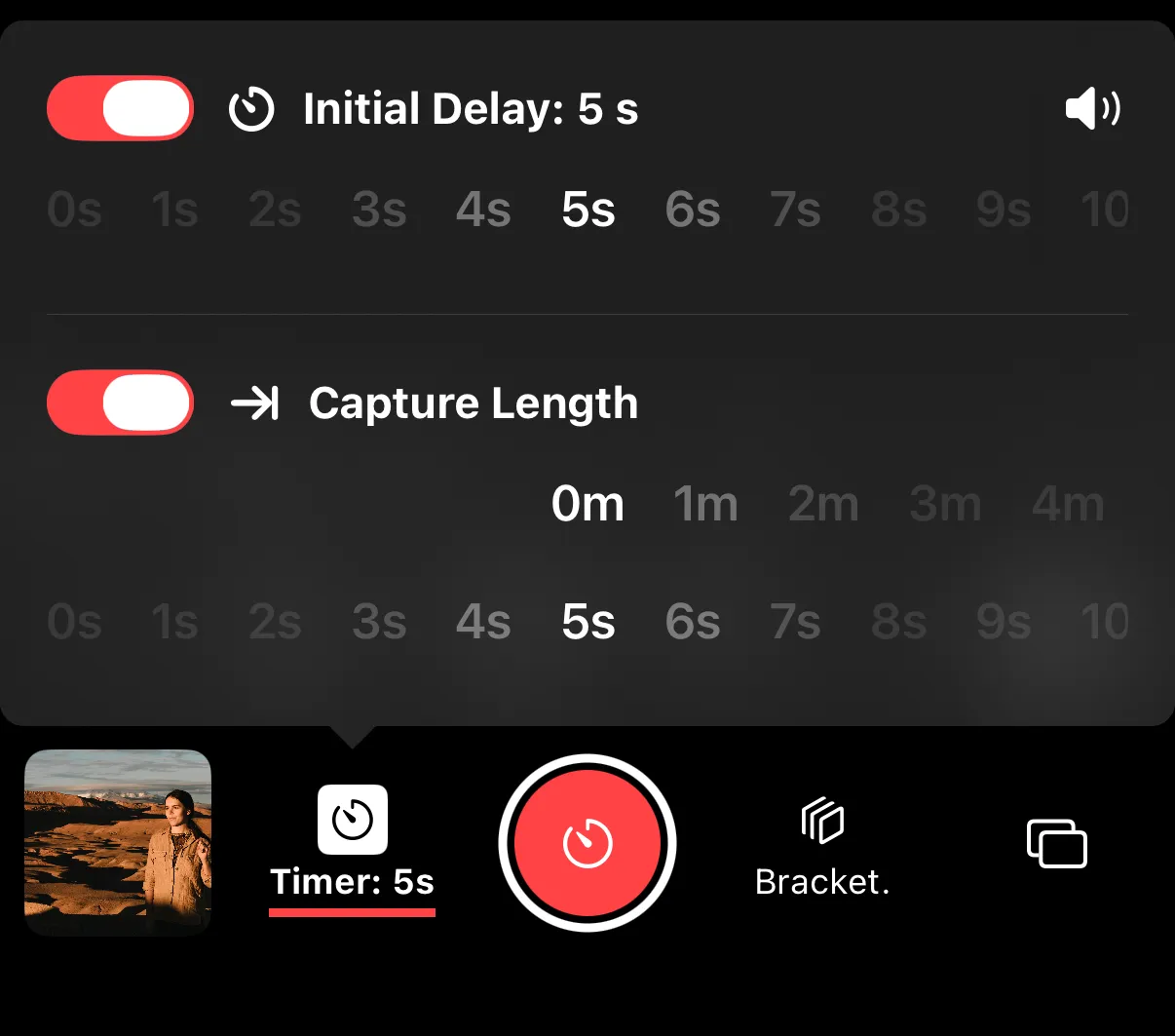Viewport: 1175px width, 1036px height.
Task: Choose 1m for the capture length minutes
Action: tap(705, 504)
